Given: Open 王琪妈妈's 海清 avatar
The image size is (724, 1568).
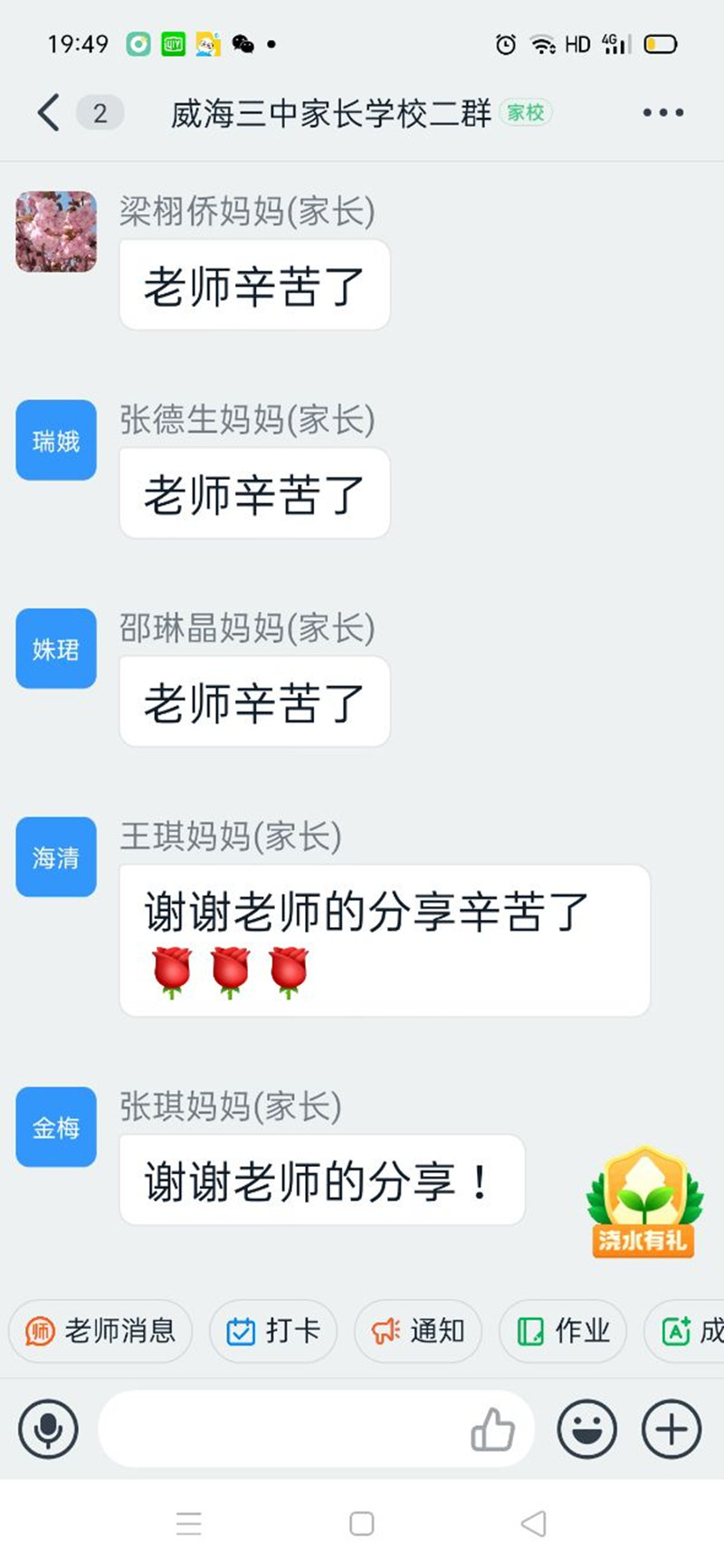Looking at the screenshot, I should click(x=56, y=856).
